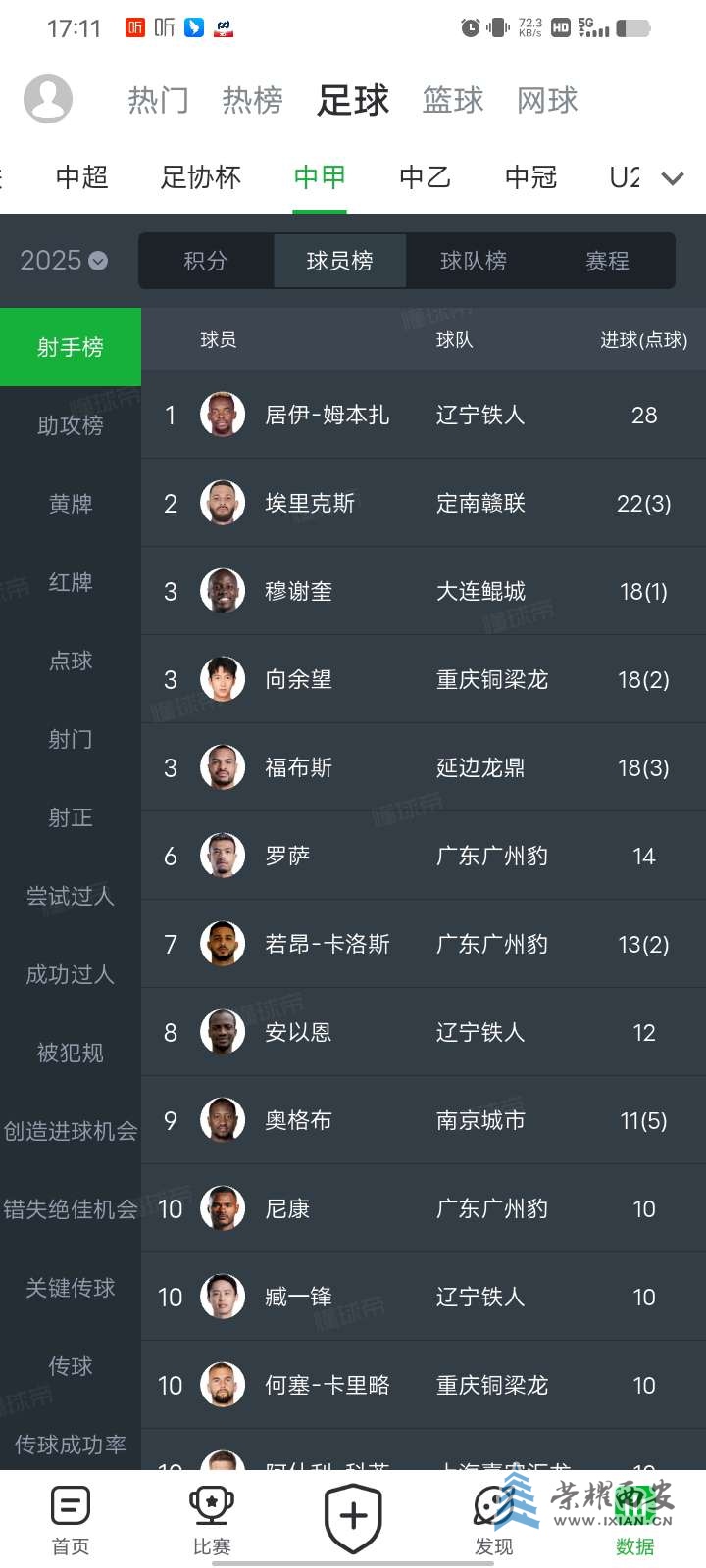Viewport: 706px width, 1568px height.
Task: Switch to the 热榜 category
Action: (x=252, y=100)
